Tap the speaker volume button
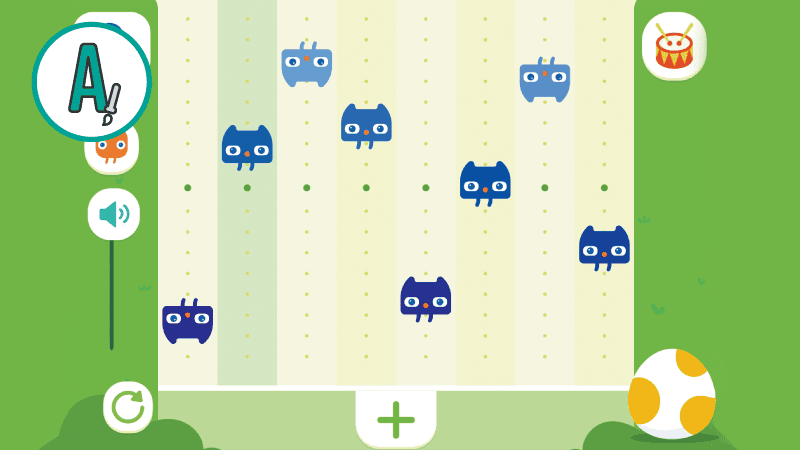The image size is (800, 450). click(113, 214)
